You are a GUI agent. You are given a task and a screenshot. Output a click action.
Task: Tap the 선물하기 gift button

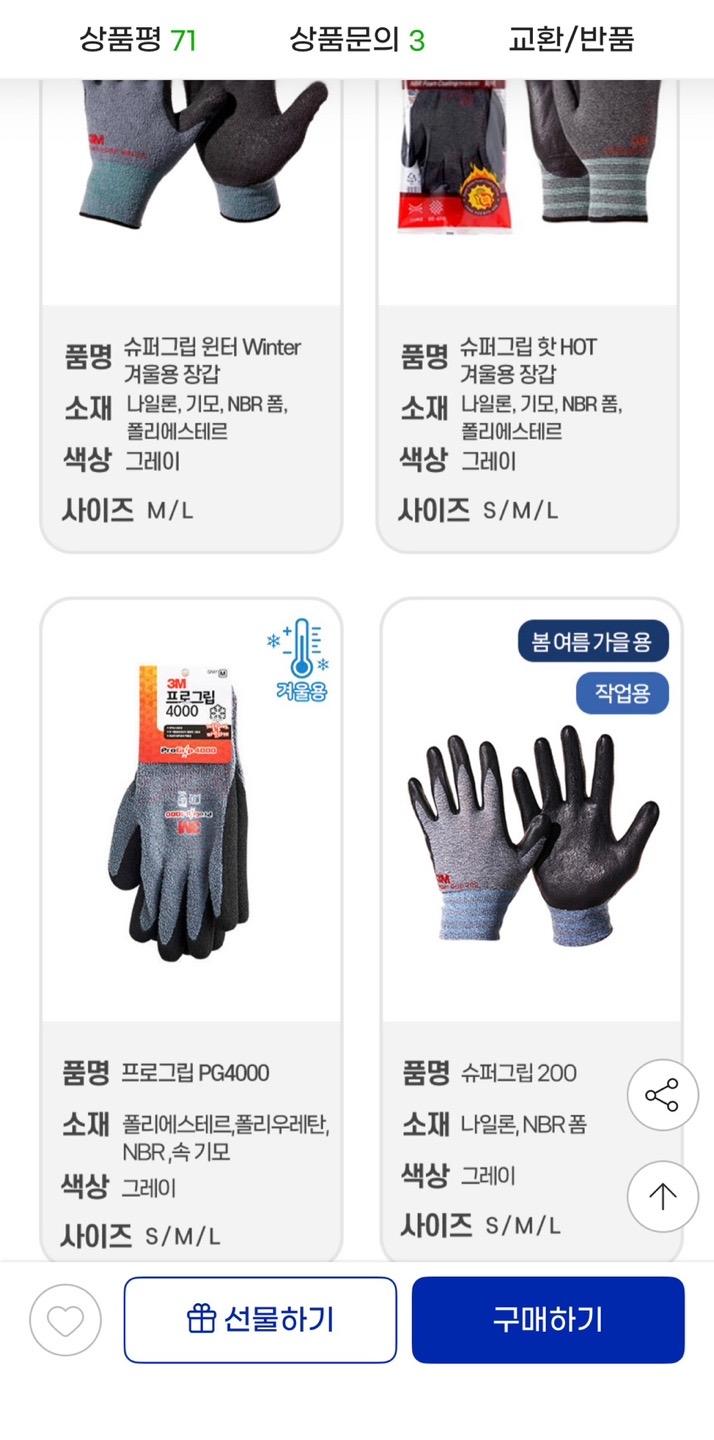coord(260,1320)
